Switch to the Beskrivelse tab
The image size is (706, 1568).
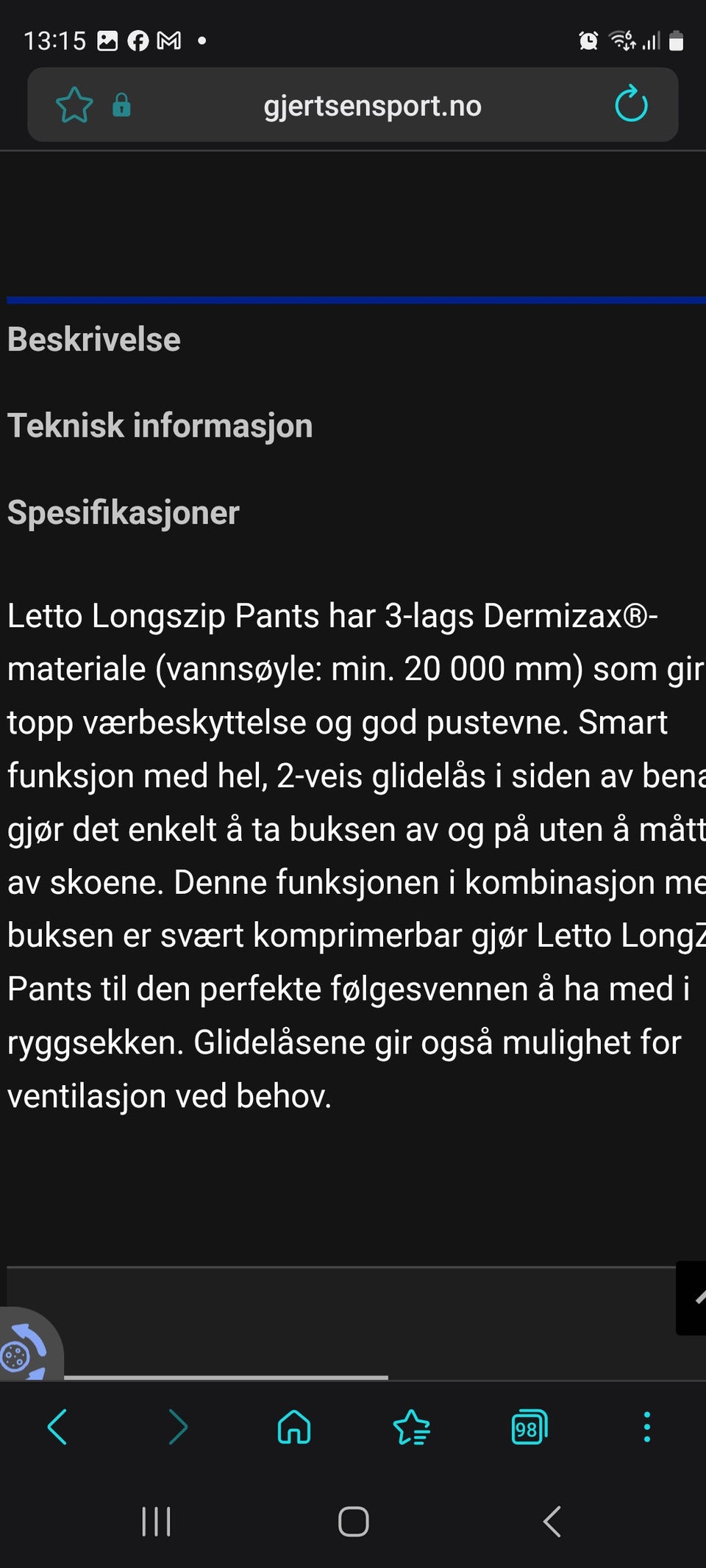94,340
